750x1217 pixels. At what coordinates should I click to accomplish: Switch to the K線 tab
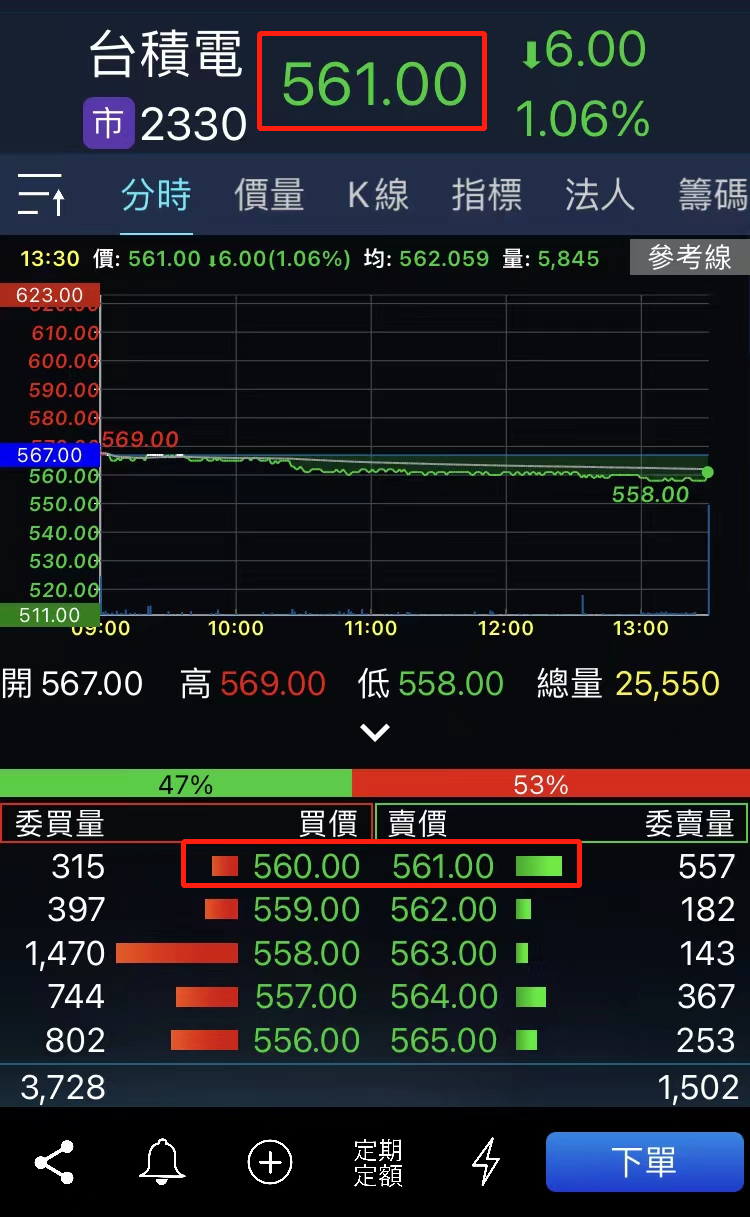tap(378, 194)
